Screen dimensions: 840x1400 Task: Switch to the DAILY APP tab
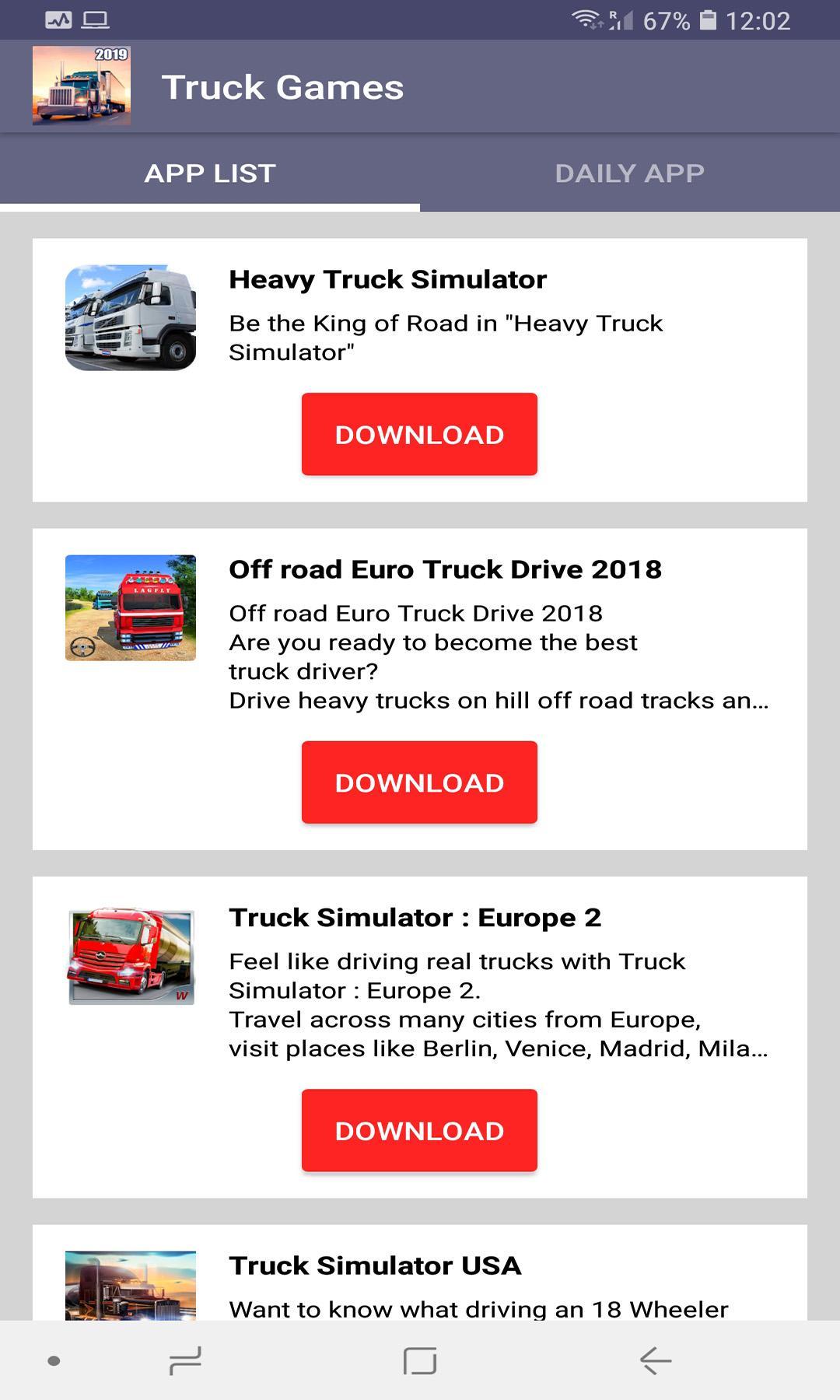click(628, 173)
